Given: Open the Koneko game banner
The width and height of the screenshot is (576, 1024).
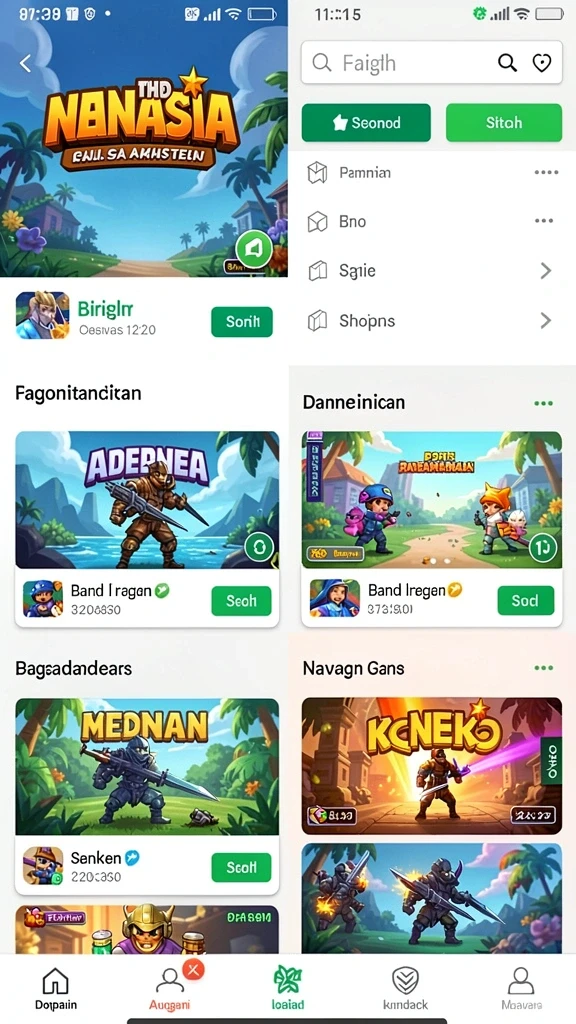Looking at the screenshot, I should [432, 766].
